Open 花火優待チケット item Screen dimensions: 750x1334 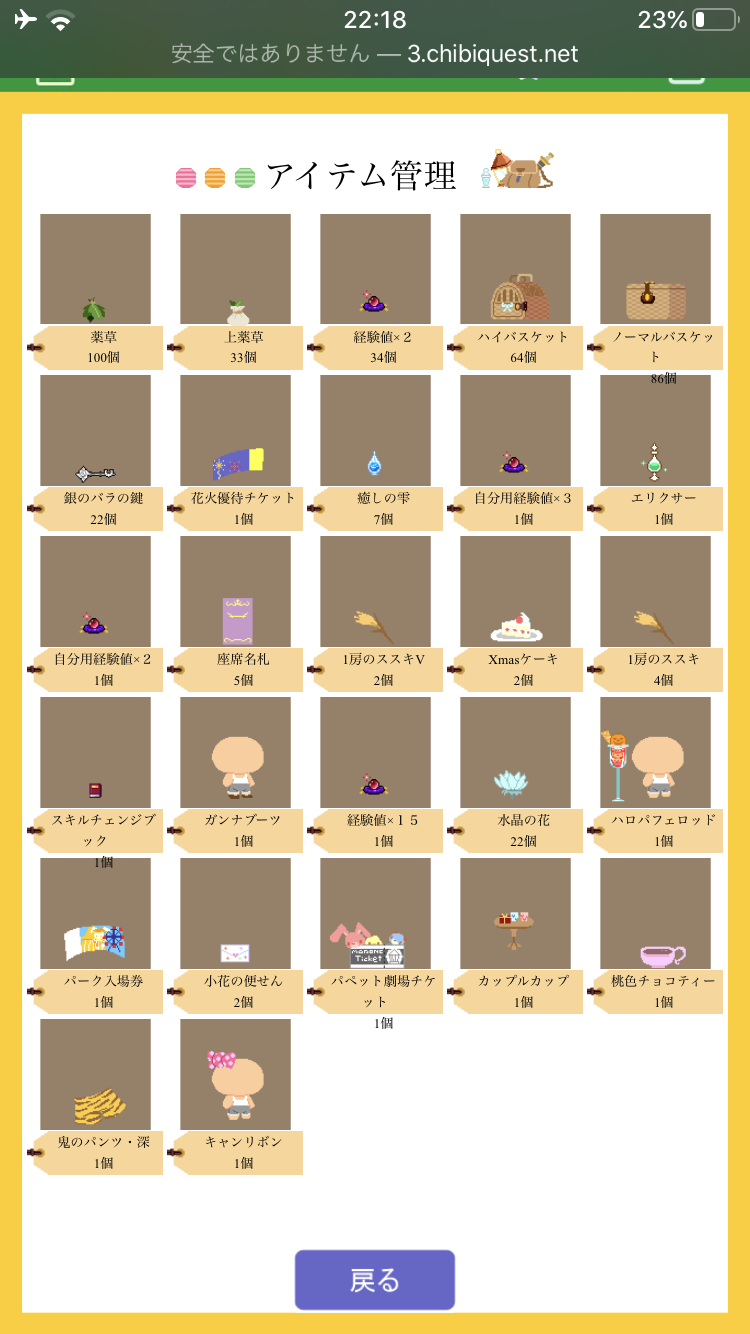pyautogui.click(x=235, y=430)
